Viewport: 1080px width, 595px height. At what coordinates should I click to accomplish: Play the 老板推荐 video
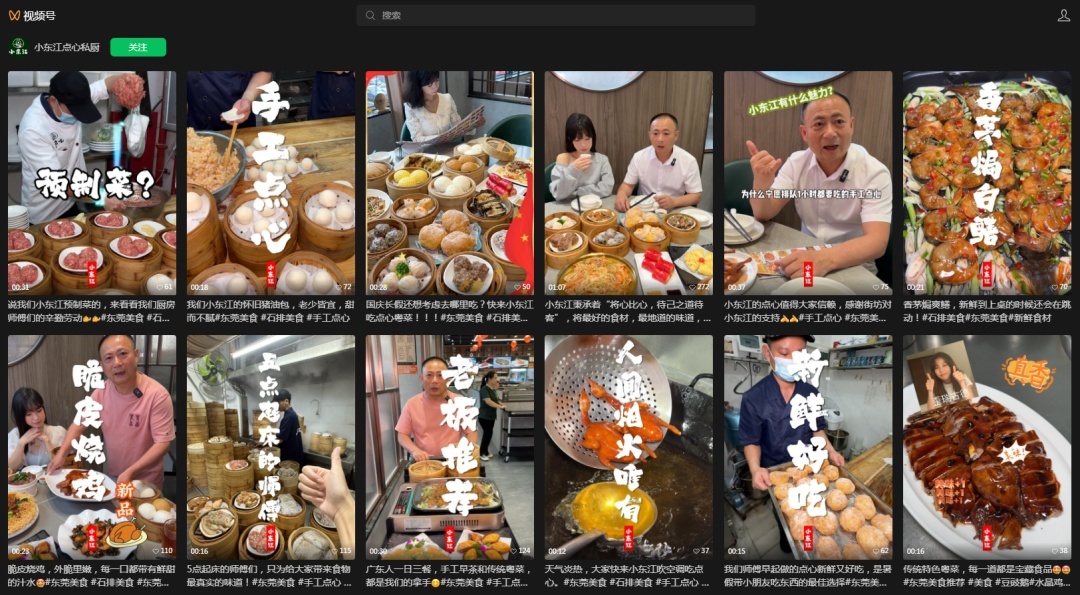(450, 447)
